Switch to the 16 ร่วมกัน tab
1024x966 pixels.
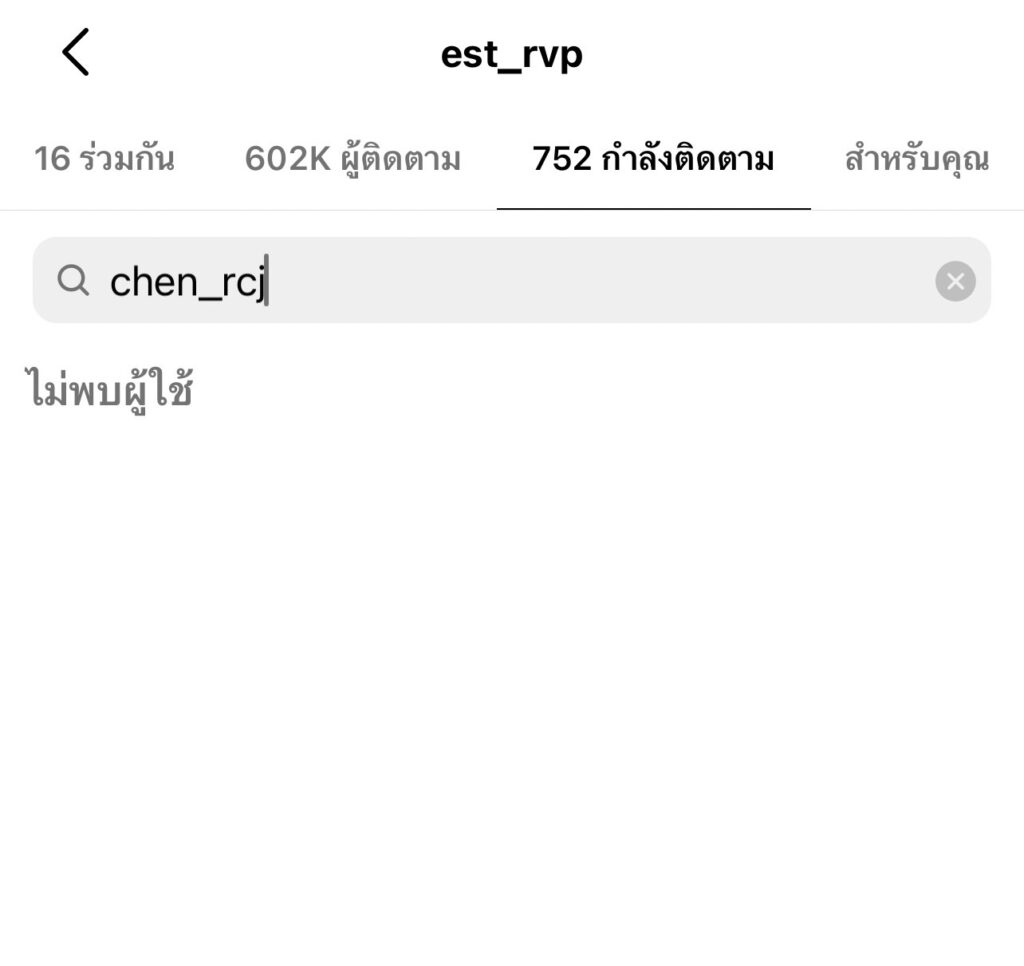[104, 159]
